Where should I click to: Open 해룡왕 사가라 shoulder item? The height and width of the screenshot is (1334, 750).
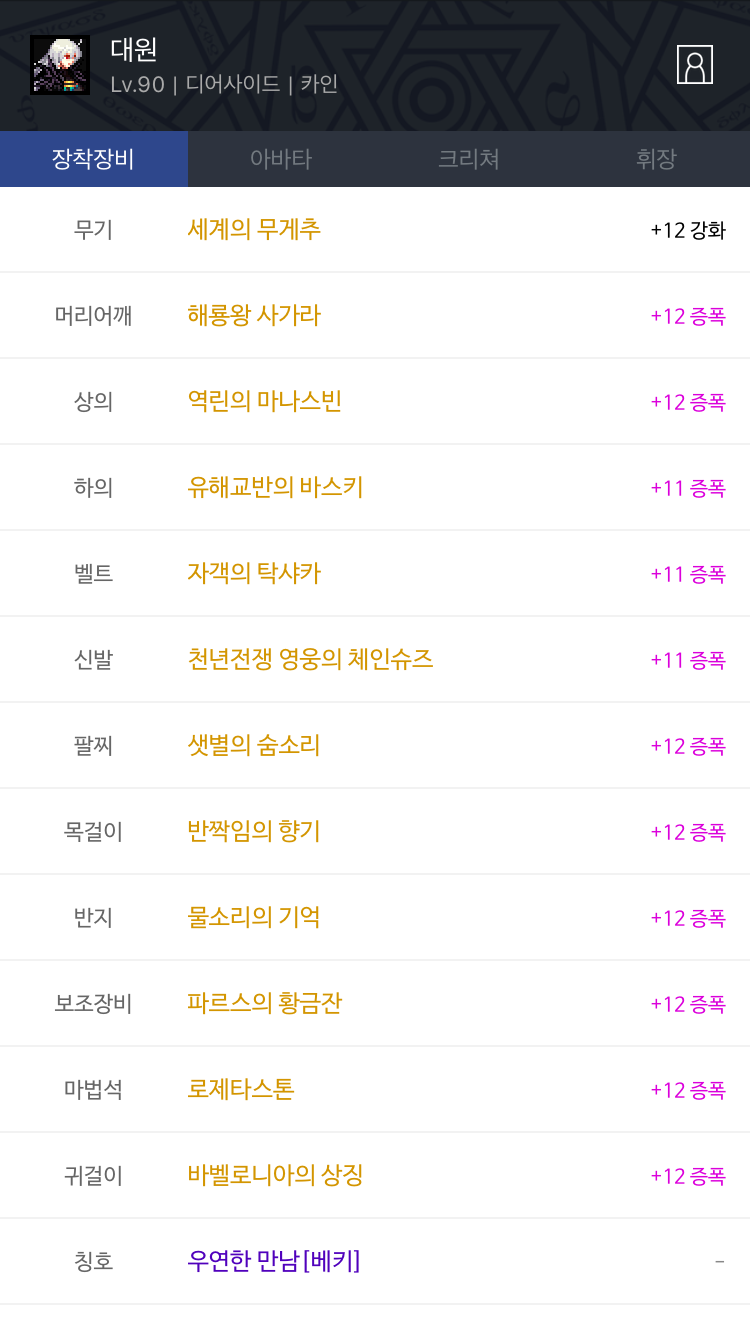pyautogui.click(x=254, y=315)
